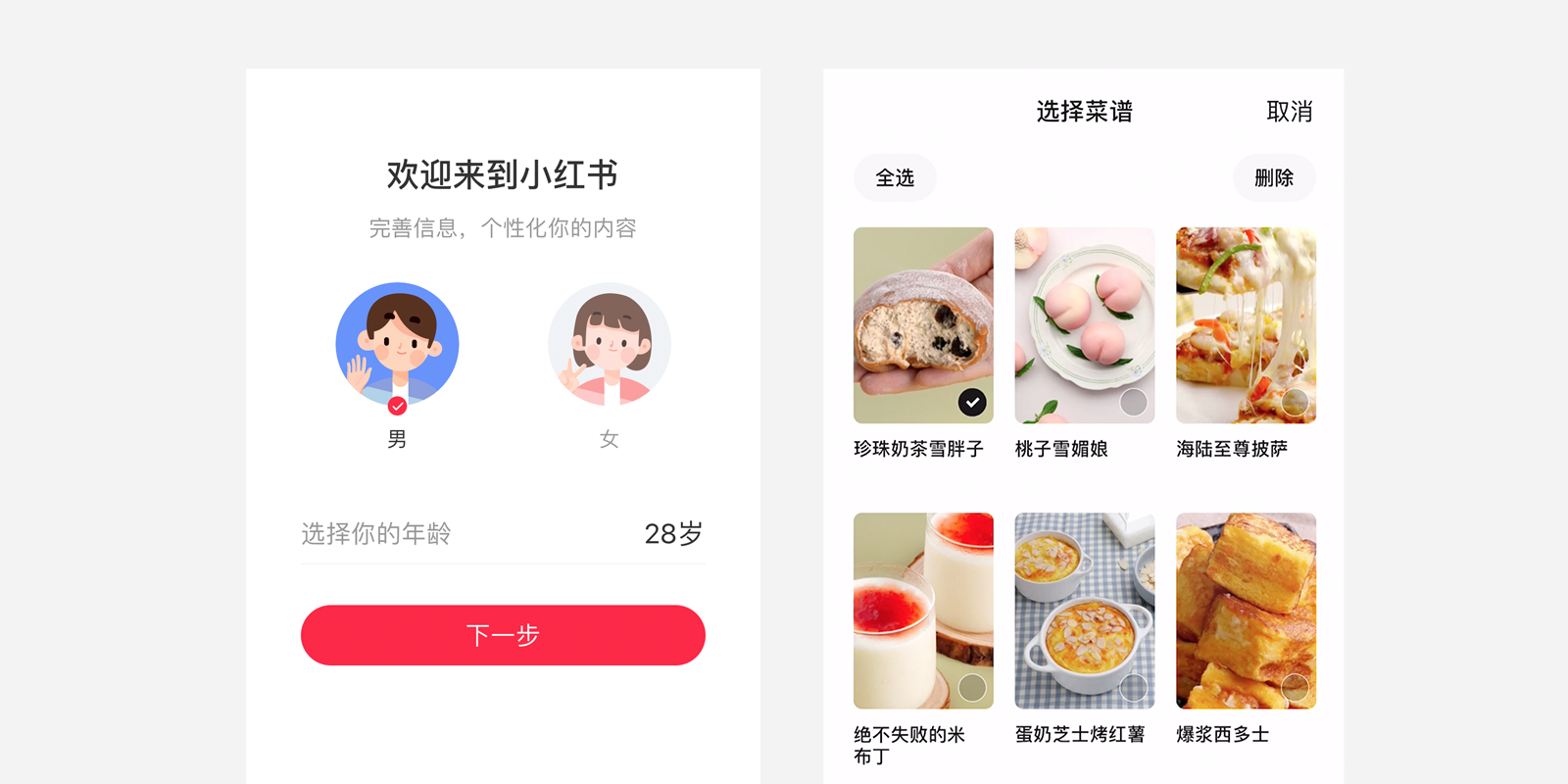Uncheck the 珍珠奶茶雪胖子 recipe
Screen dimensions: 1568x784
972,402
